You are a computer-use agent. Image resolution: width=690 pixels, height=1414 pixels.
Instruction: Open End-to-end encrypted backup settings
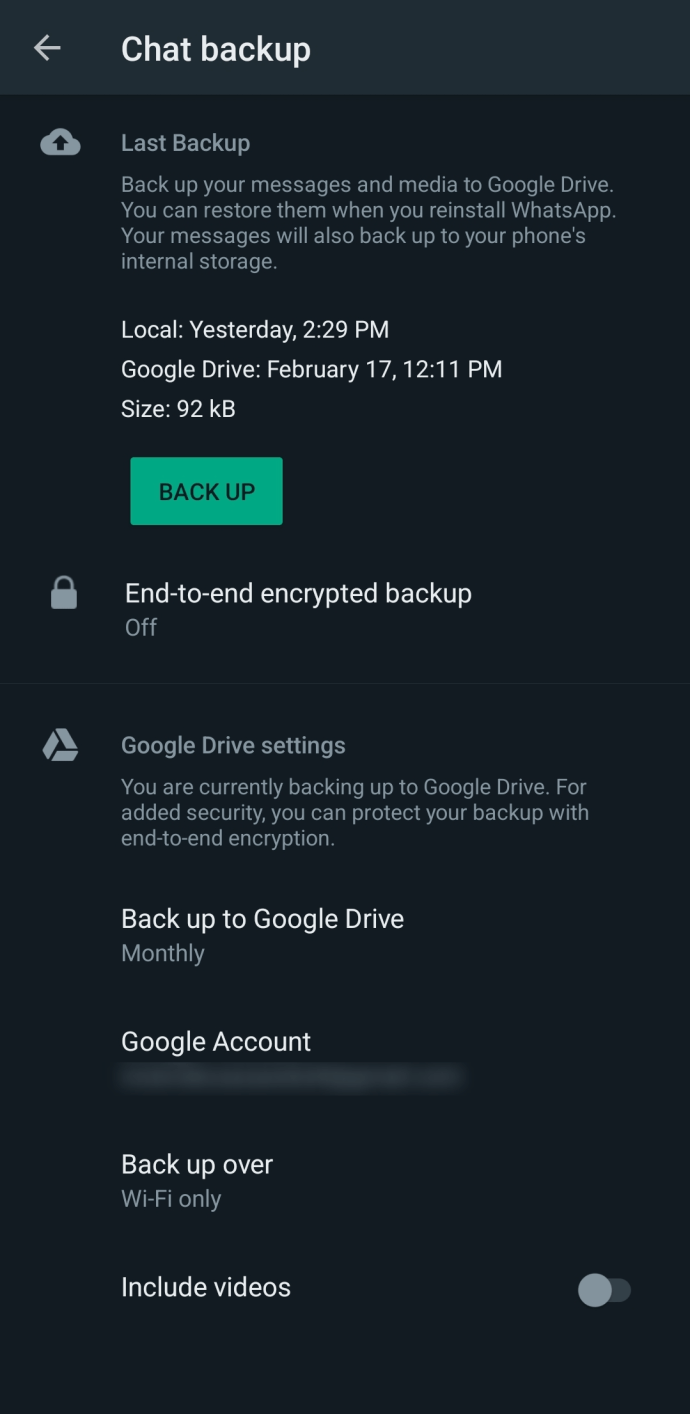pyautogui.click(x=298, y=608)
